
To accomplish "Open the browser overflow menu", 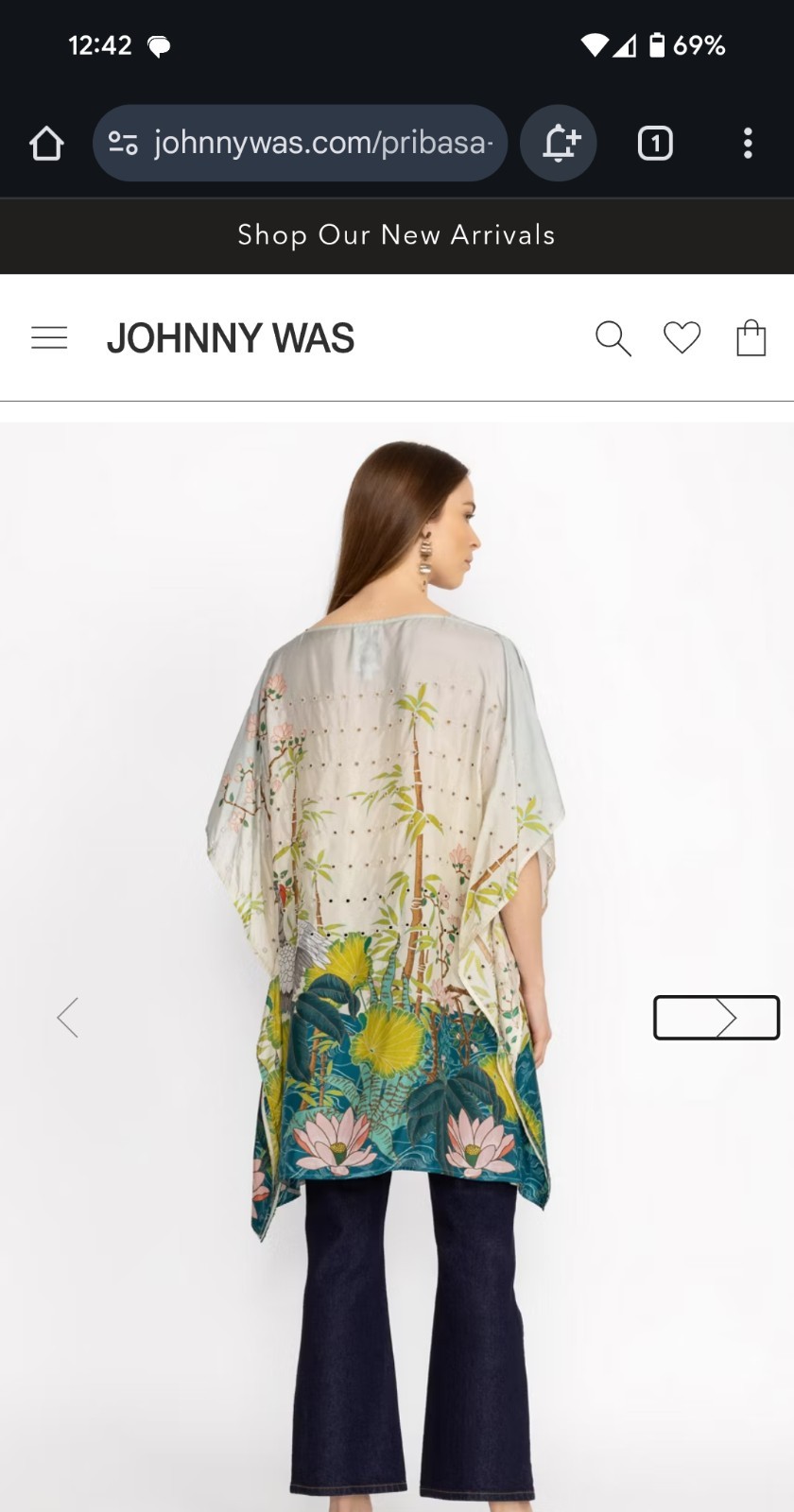I will (x=748, y=144).
